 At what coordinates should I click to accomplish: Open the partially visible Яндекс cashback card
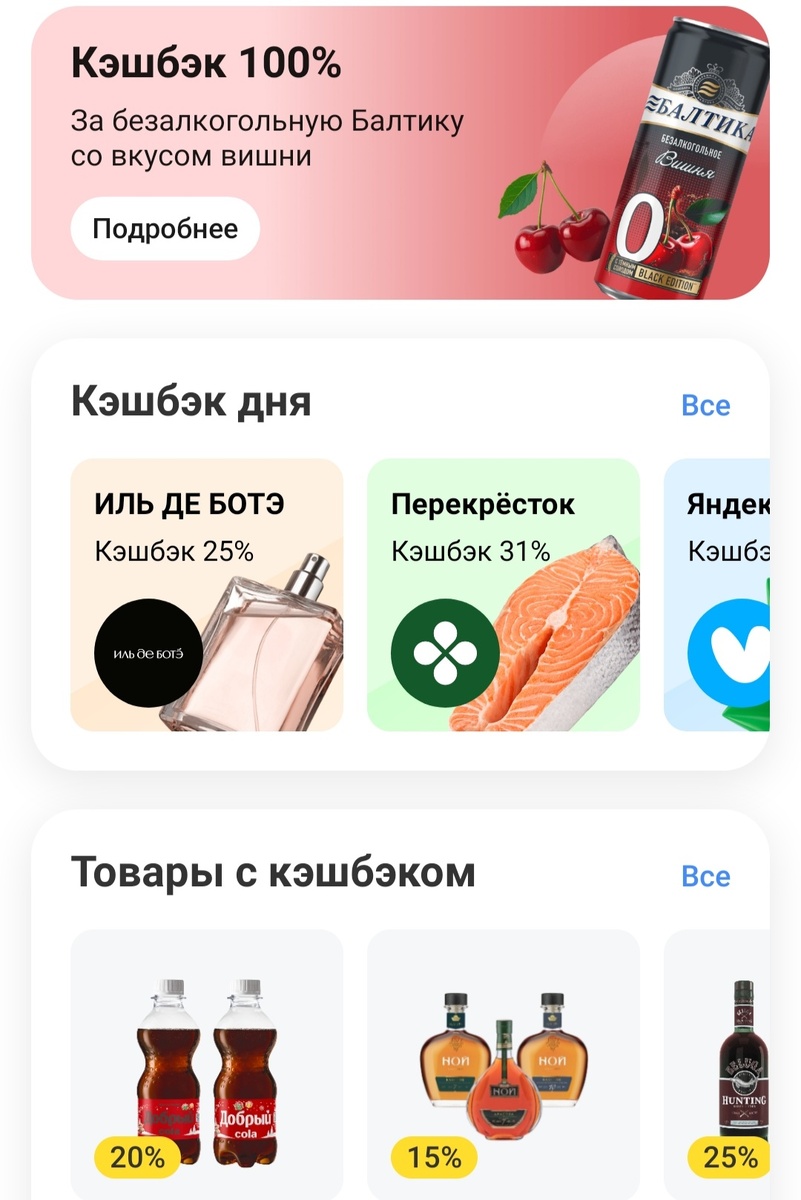tap(720, 595)
